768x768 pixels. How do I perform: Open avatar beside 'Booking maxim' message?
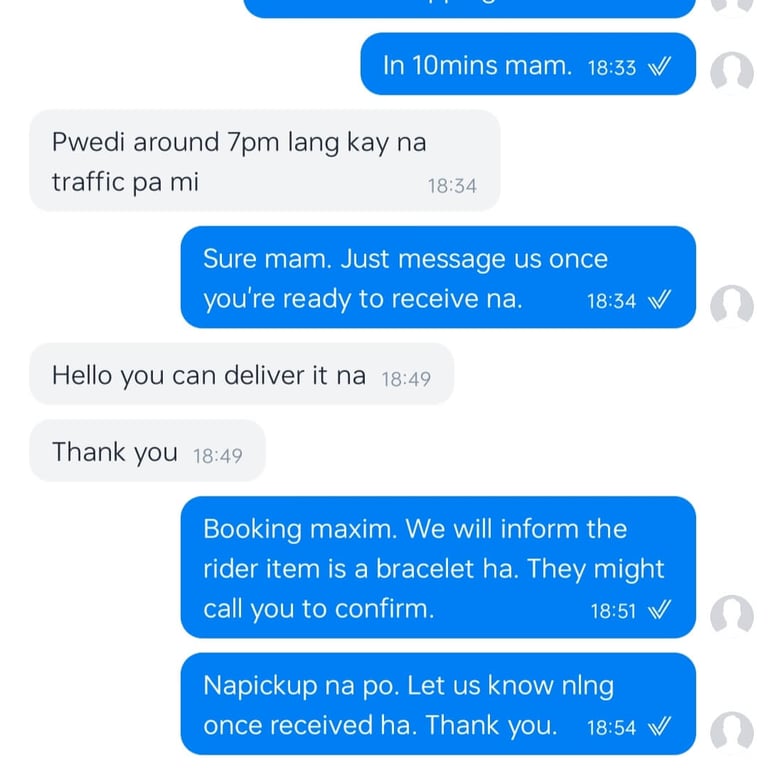point(731,616)
